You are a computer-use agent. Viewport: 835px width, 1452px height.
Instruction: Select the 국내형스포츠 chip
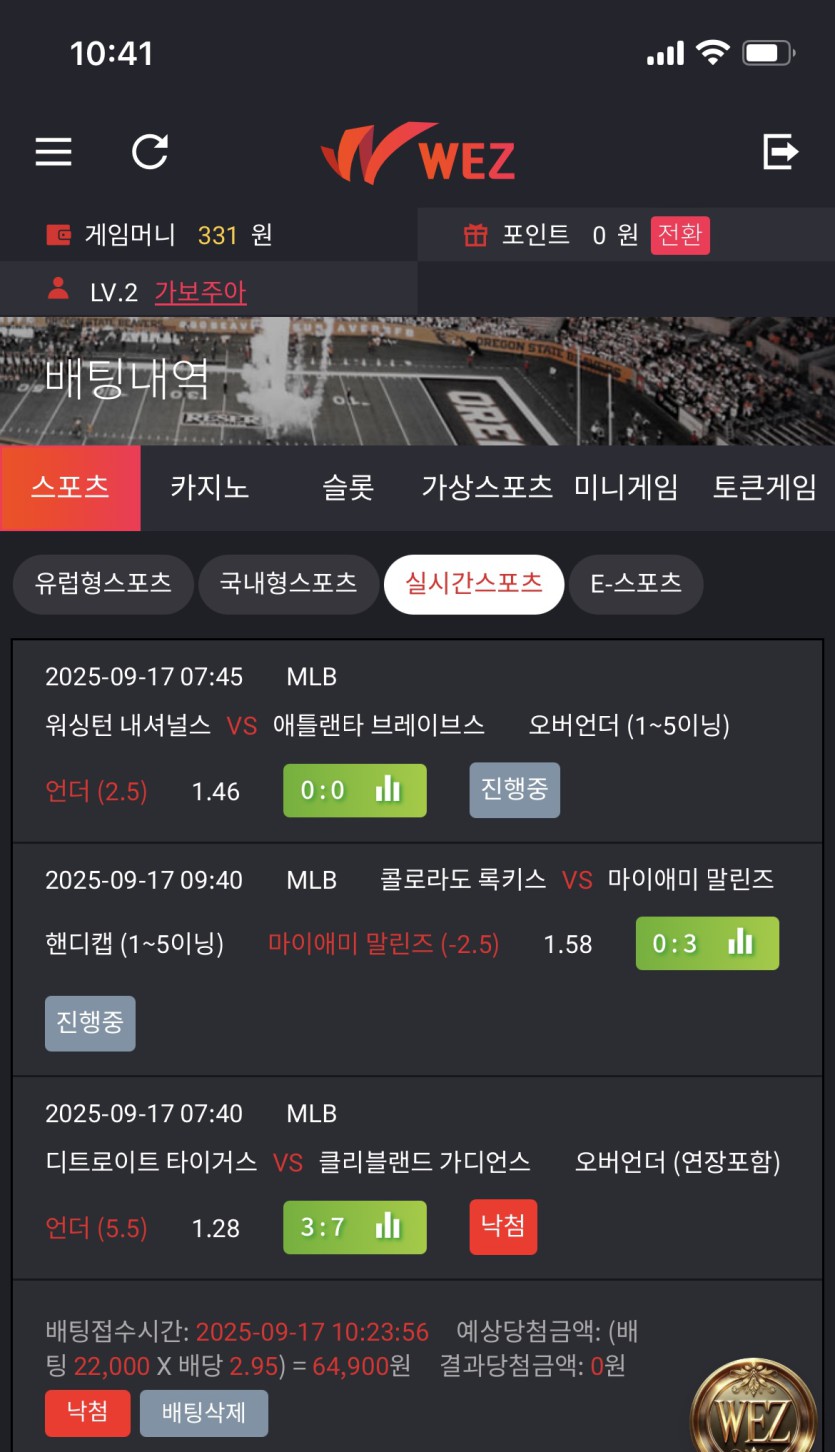(x=288, y=584)
